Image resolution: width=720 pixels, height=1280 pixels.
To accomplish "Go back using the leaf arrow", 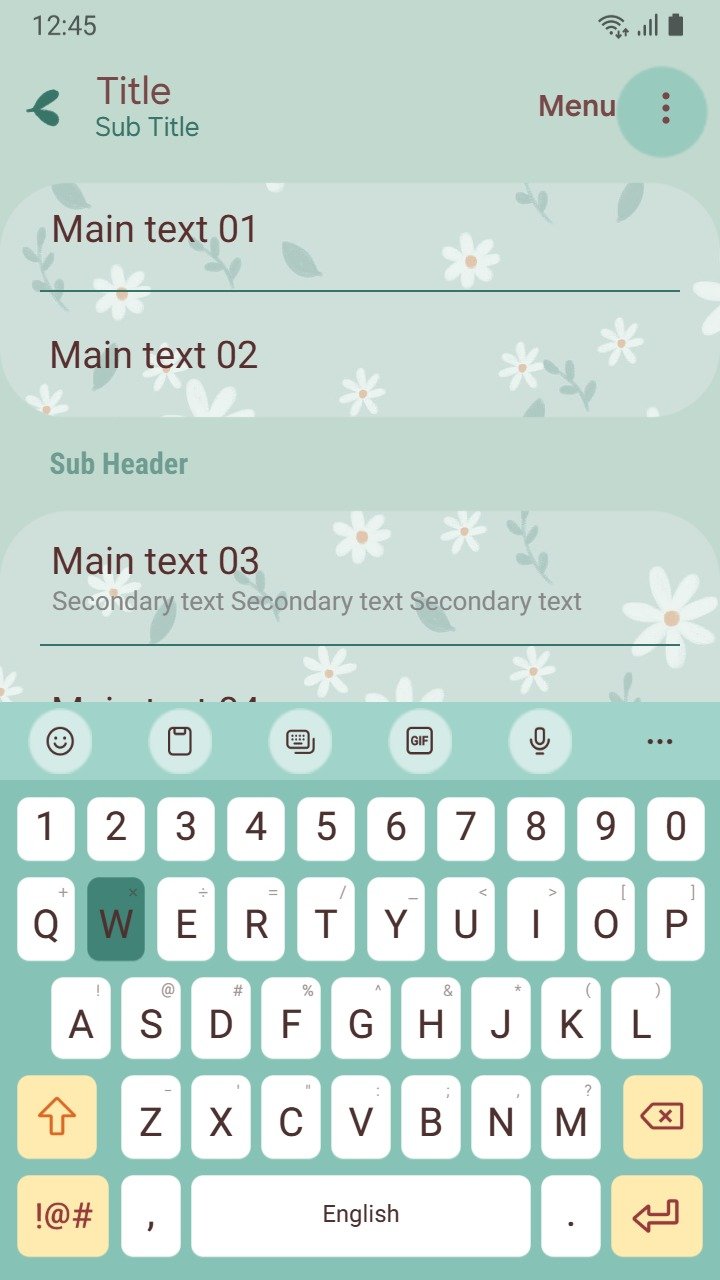I will (x=44, y=107).
